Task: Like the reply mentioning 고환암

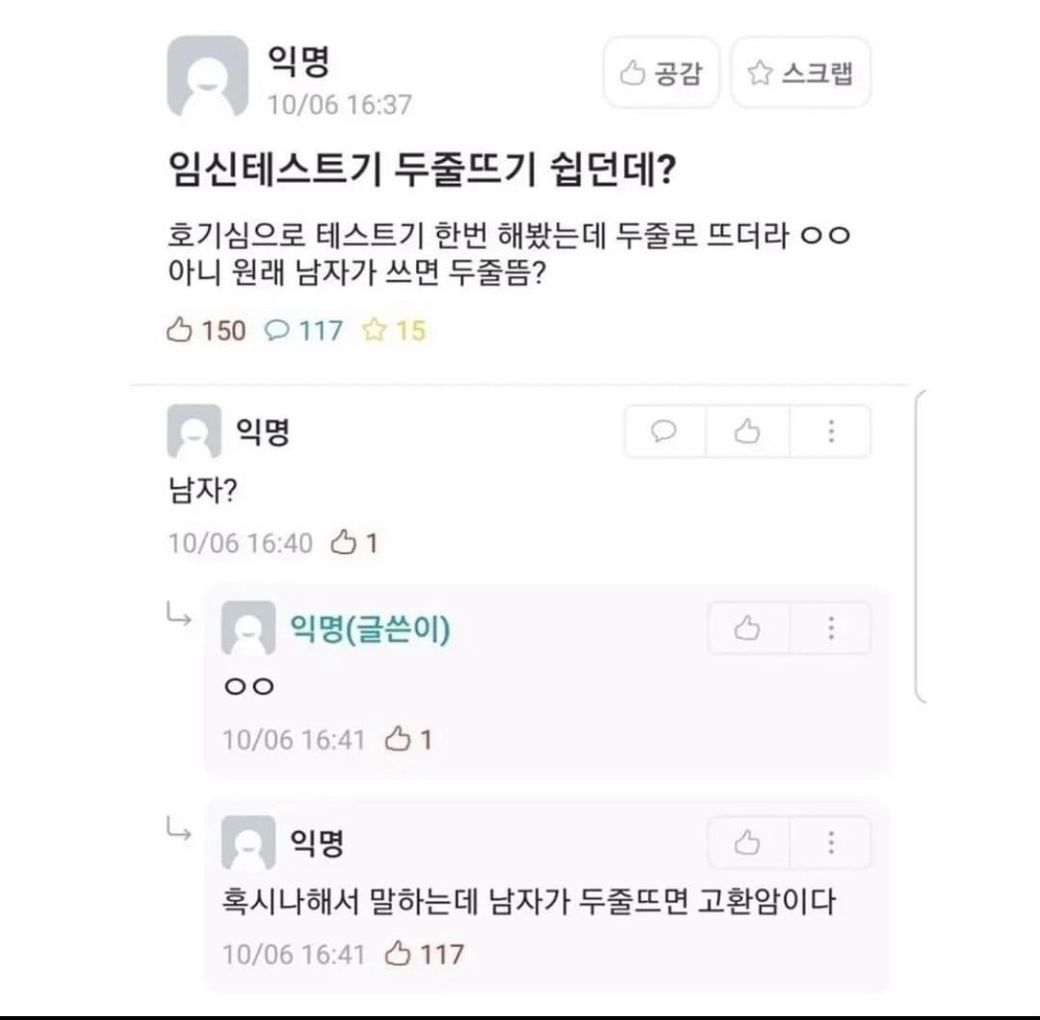Action: click(747, 842)
